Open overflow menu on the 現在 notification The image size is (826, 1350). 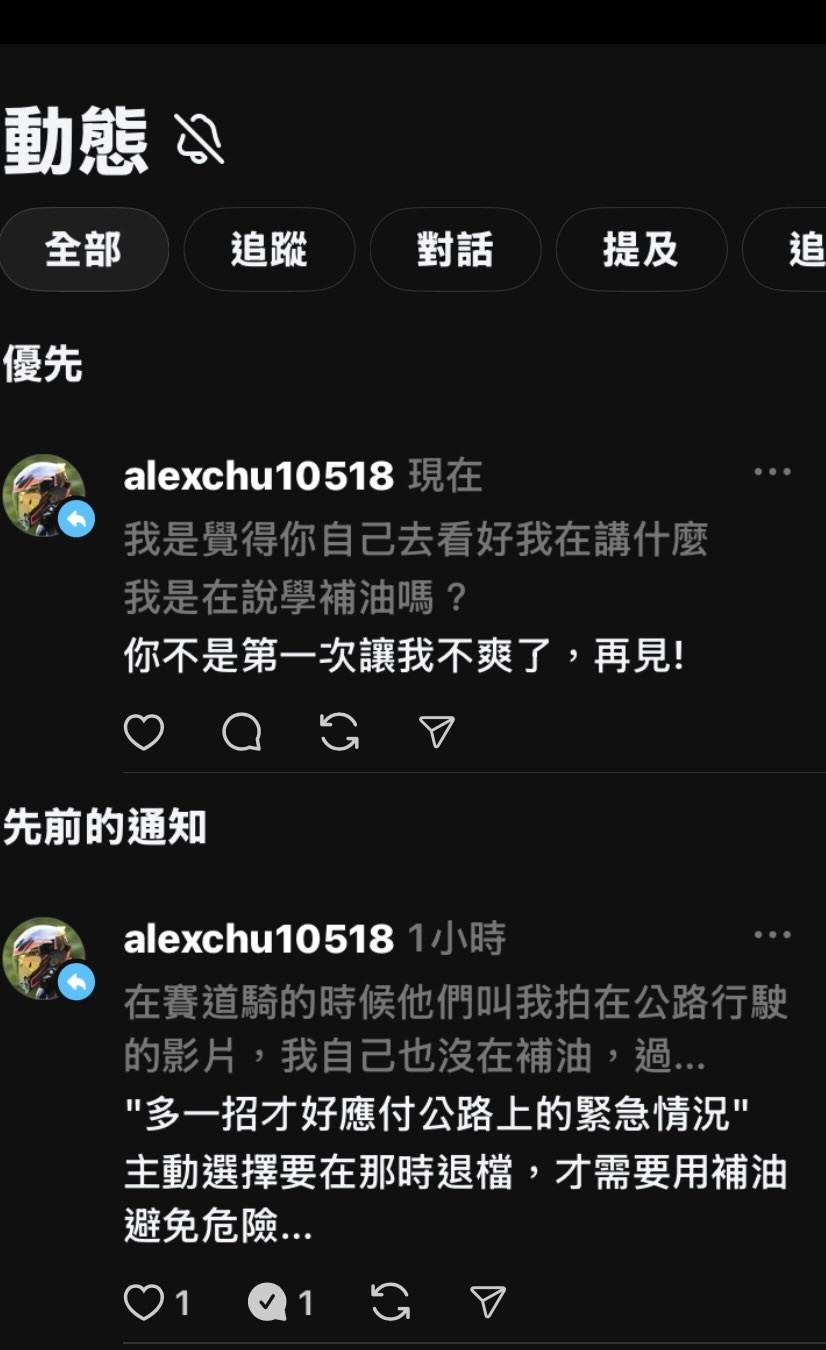772,472
